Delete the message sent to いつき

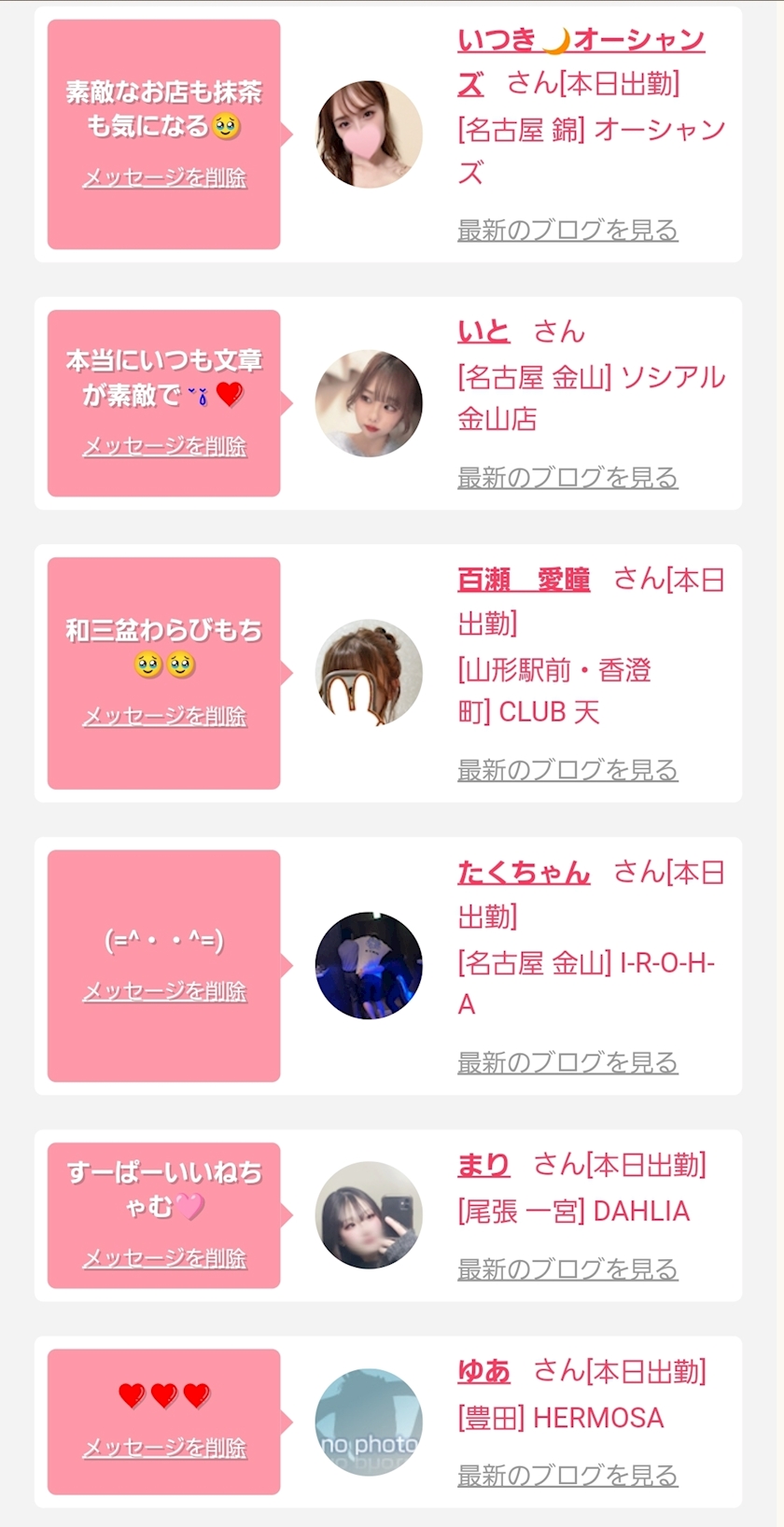[164, 177]
